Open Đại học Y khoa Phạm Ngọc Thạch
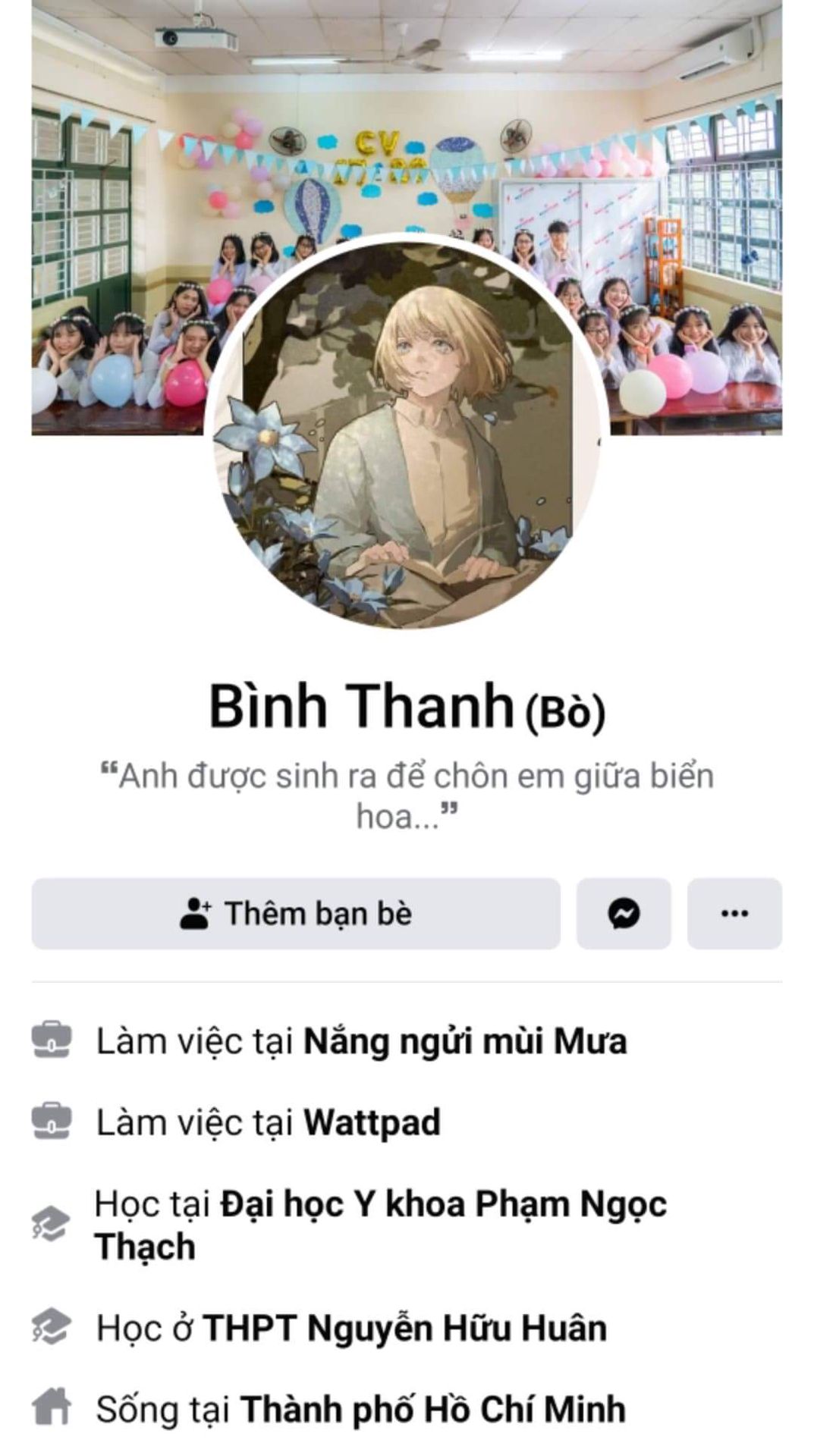Image resolution: width=814 pixels, height=1456 pixels. pyautogui.click(x=381, y=1225)
